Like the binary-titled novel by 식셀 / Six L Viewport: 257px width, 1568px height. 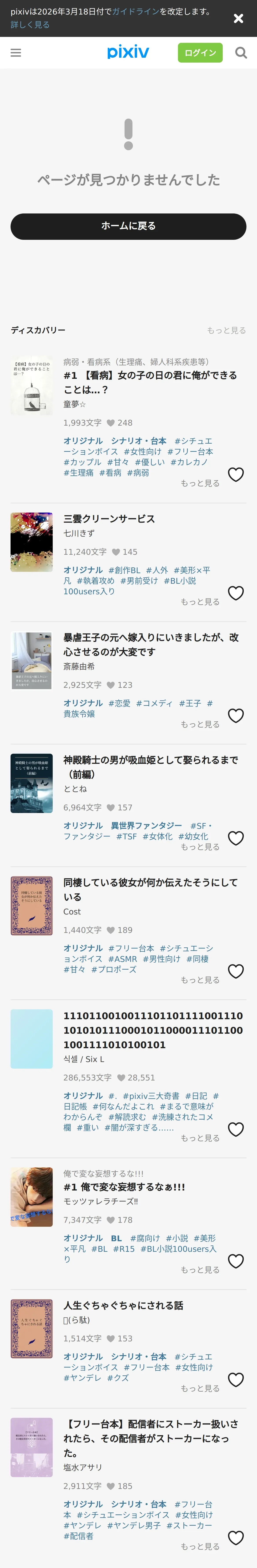click(x=236, y=1129)
